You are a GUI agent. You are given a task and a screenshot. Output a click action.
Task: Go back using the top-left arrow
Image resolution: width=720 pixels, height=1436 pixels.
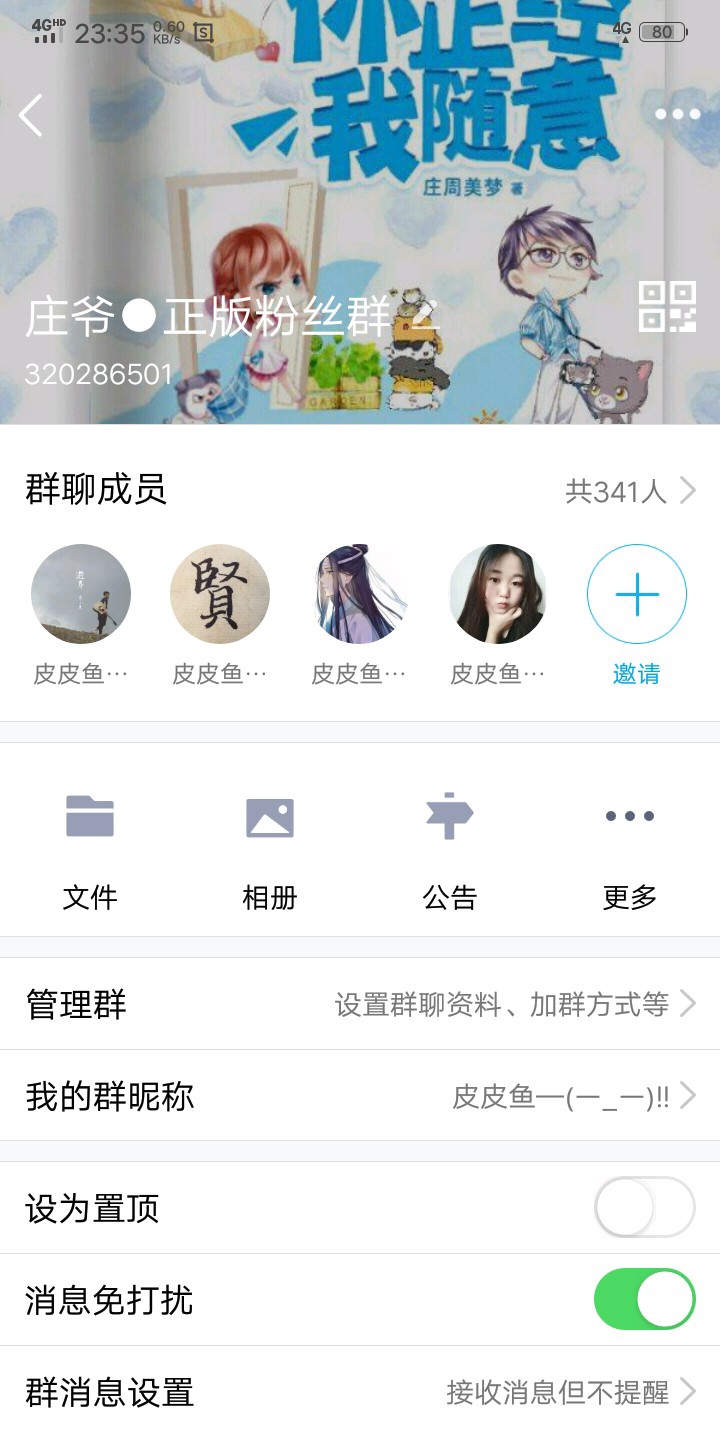coord(31,115)
